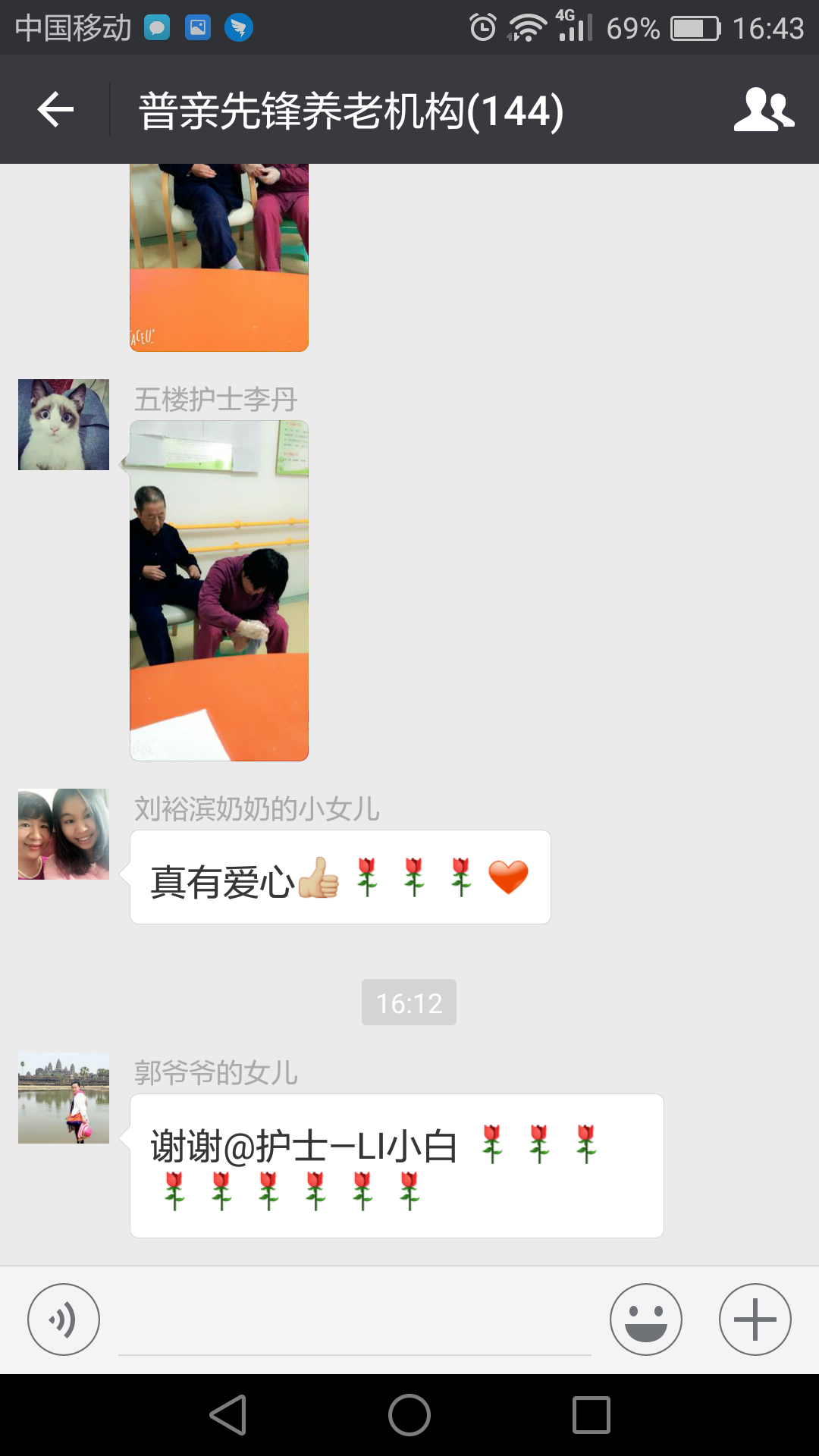Go back from the group chat
Screen dimensions: 819x1456
point(55,110)
